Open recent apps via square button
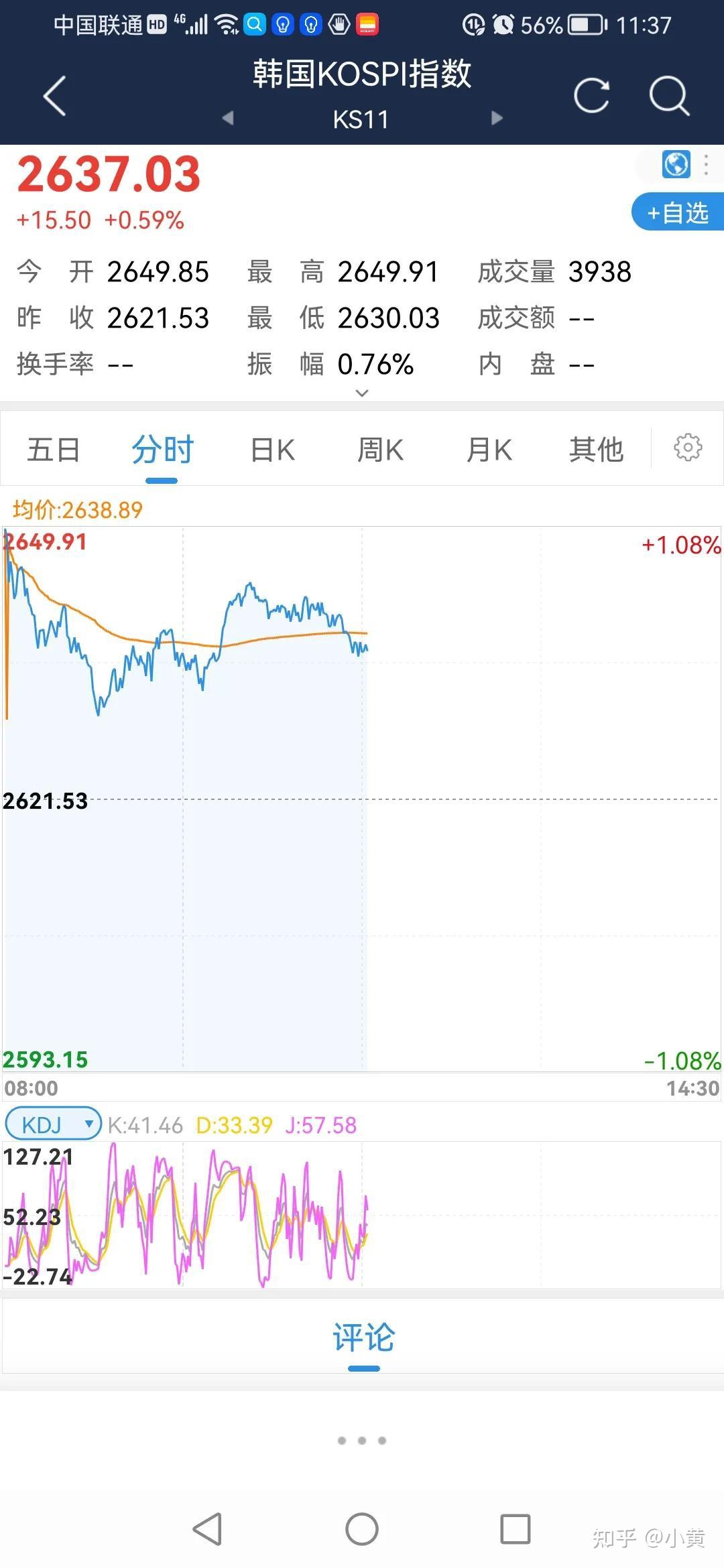This screenshot has height=1568, width=724. [516, 1529]
